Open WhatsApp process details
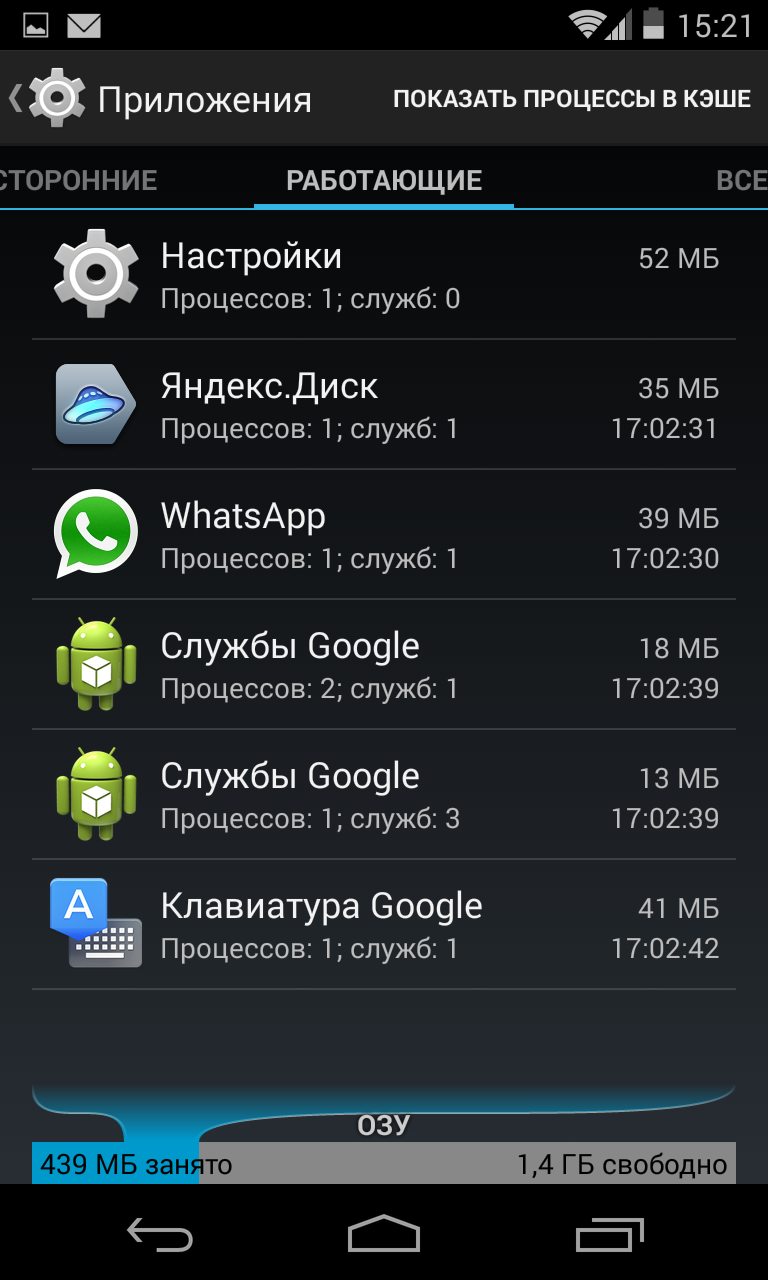This screenshot has height=1280, width=768. pyautogui.click(x=384, y=535)
